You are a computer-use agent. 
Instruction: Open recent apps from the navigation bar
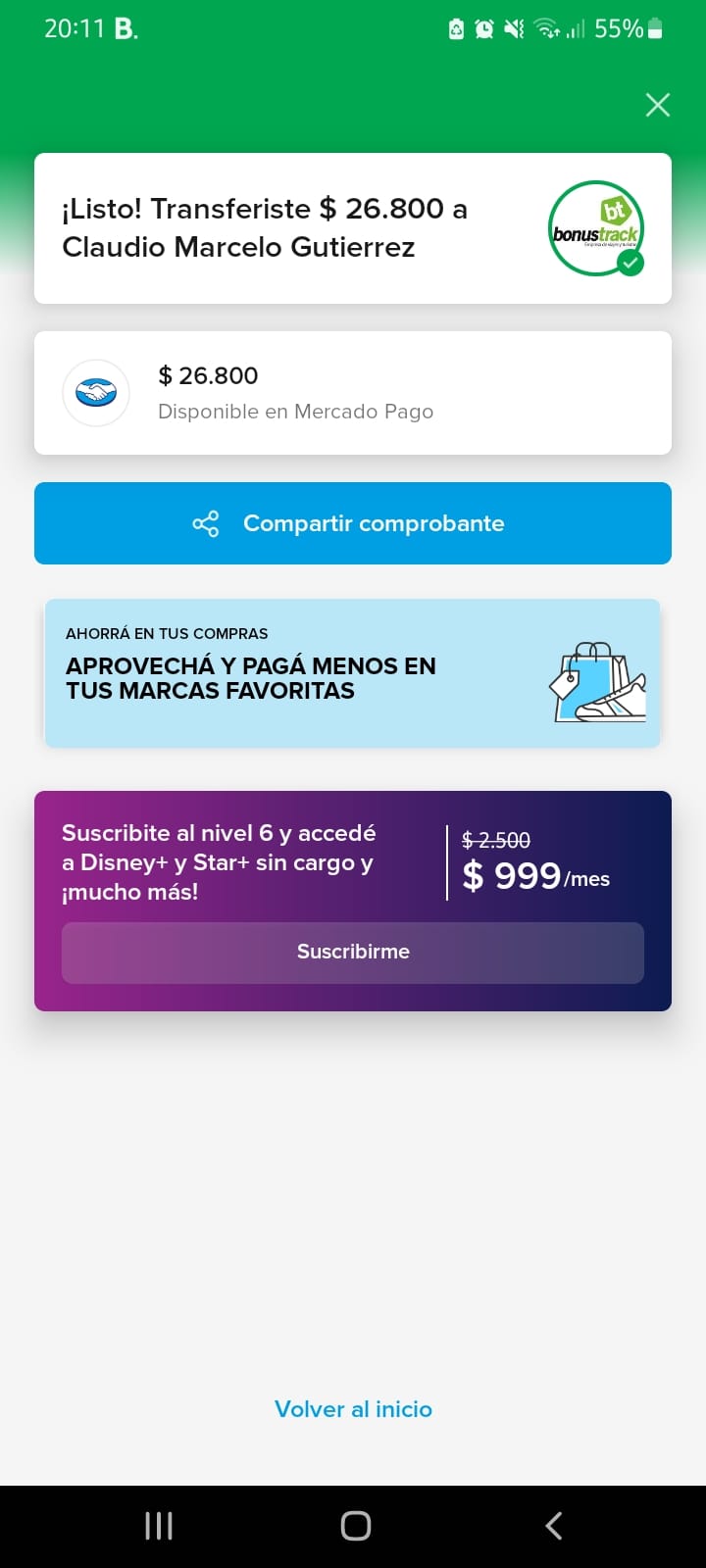pyautogui.click(x=159, y=1526)
